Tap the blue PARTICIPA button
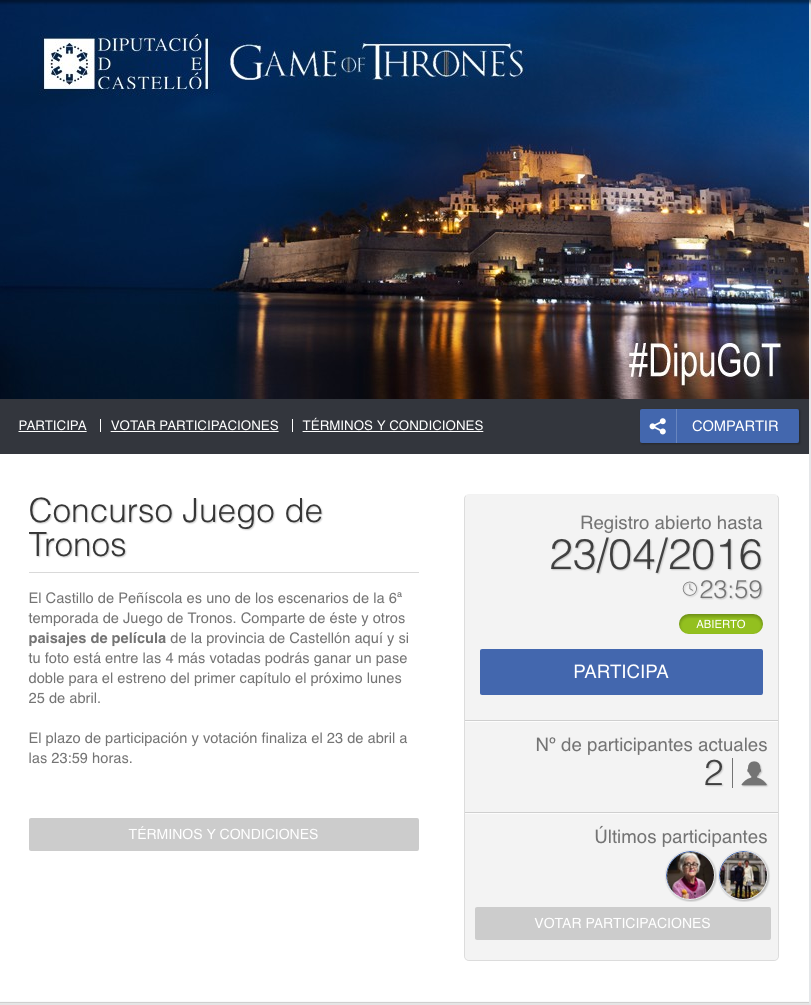The width and height of the screenshot is (811, 1005). pyautogui.click(x=621, y=672)
